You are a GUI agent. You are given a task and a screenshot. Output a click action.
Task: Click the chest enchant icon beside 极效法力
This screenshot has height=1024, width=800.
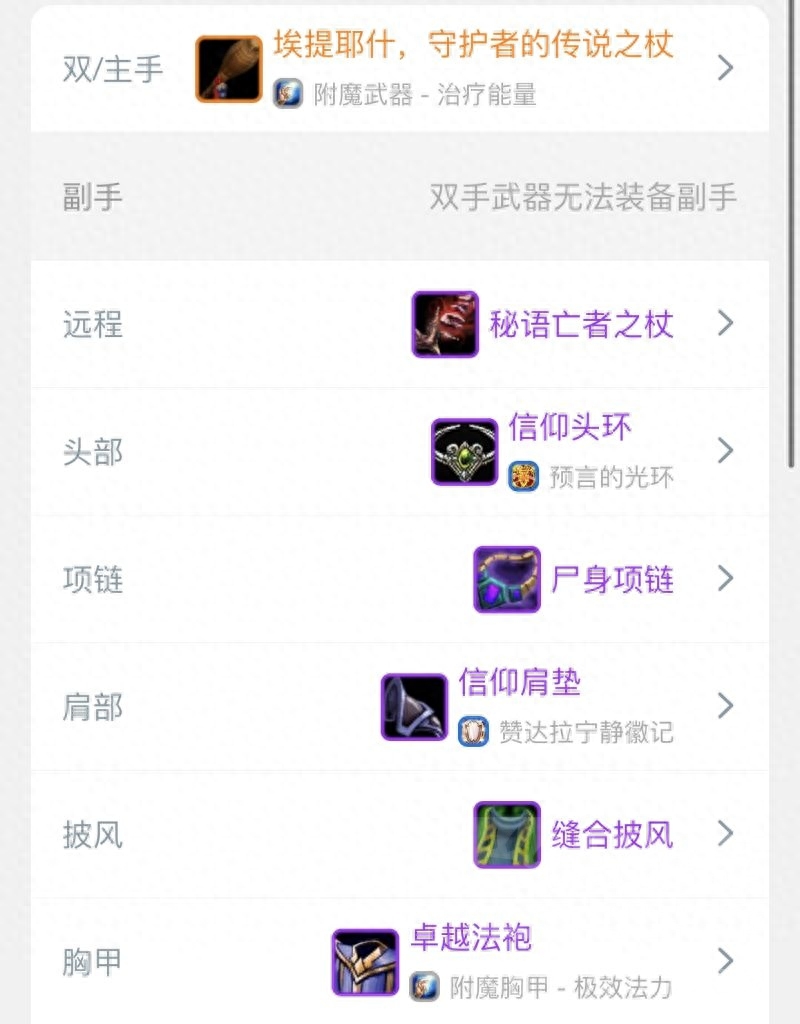click(x=422, y=987)
